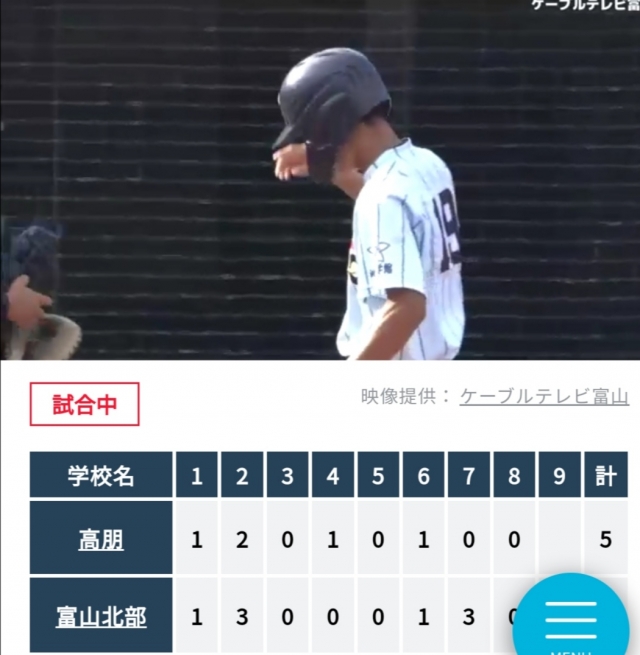This screenshot has width=640, height=655.
Task: Open the floating MENU button
Action: 571,619
